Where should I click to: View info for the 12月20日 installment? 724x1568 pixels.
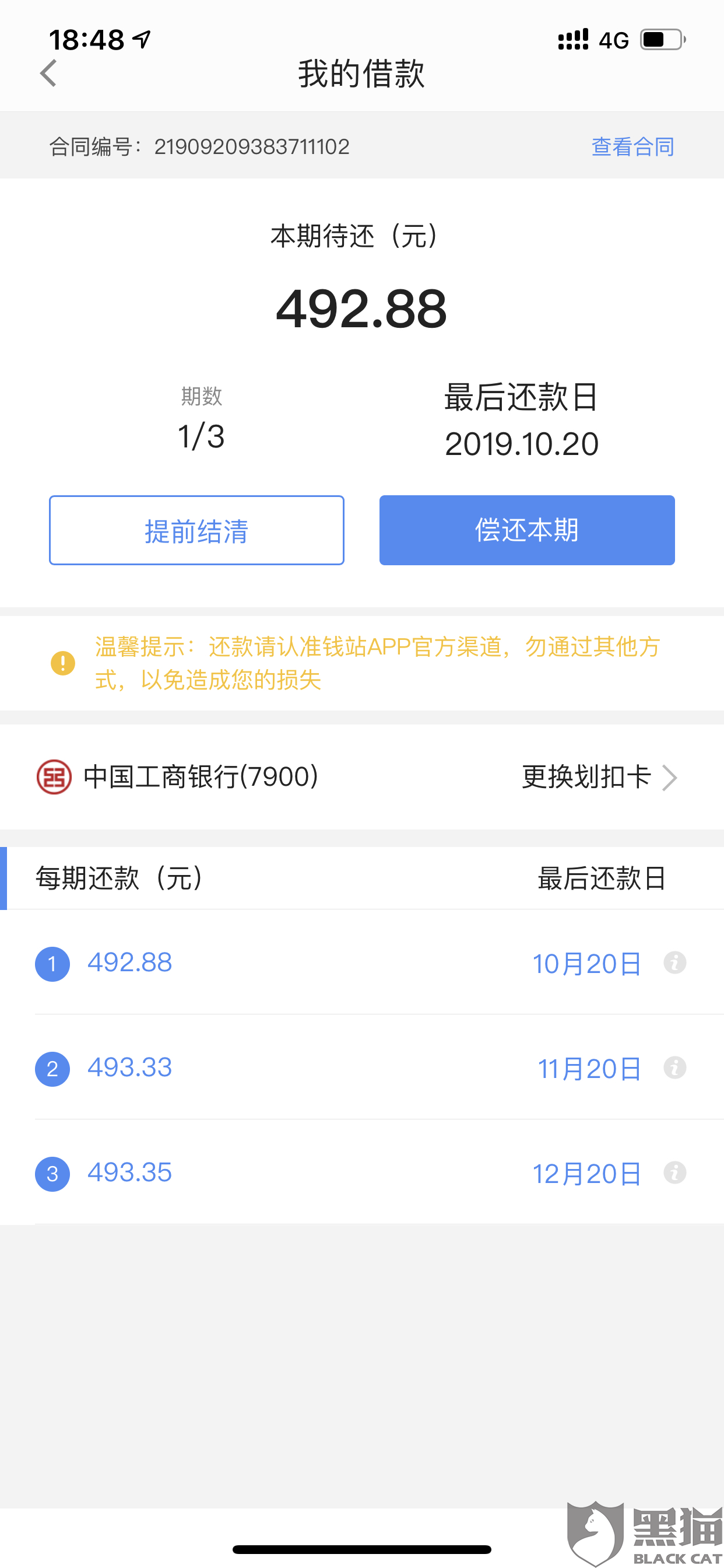click(x=674, y=1172)
